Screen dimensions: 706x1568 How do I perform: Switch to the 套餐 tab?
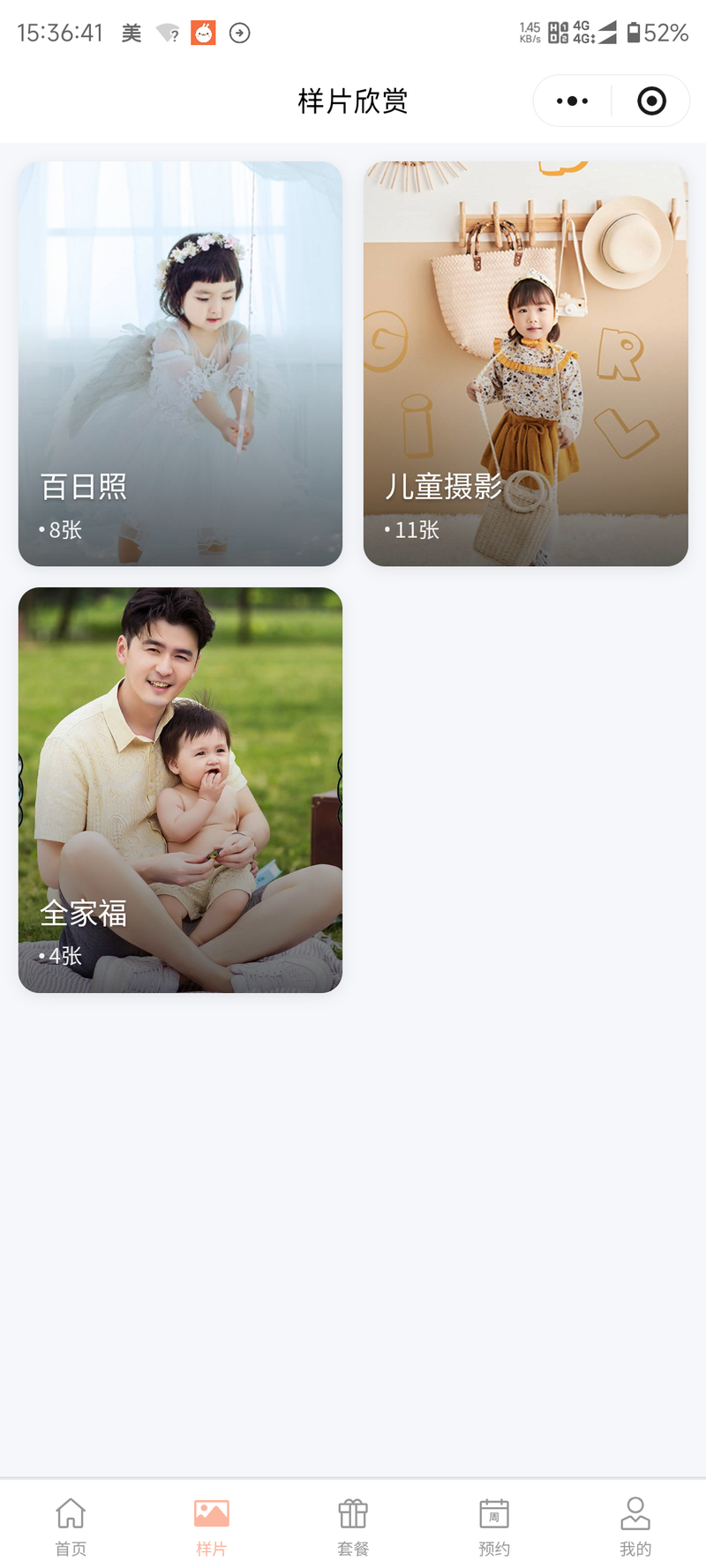point(353,1526)
